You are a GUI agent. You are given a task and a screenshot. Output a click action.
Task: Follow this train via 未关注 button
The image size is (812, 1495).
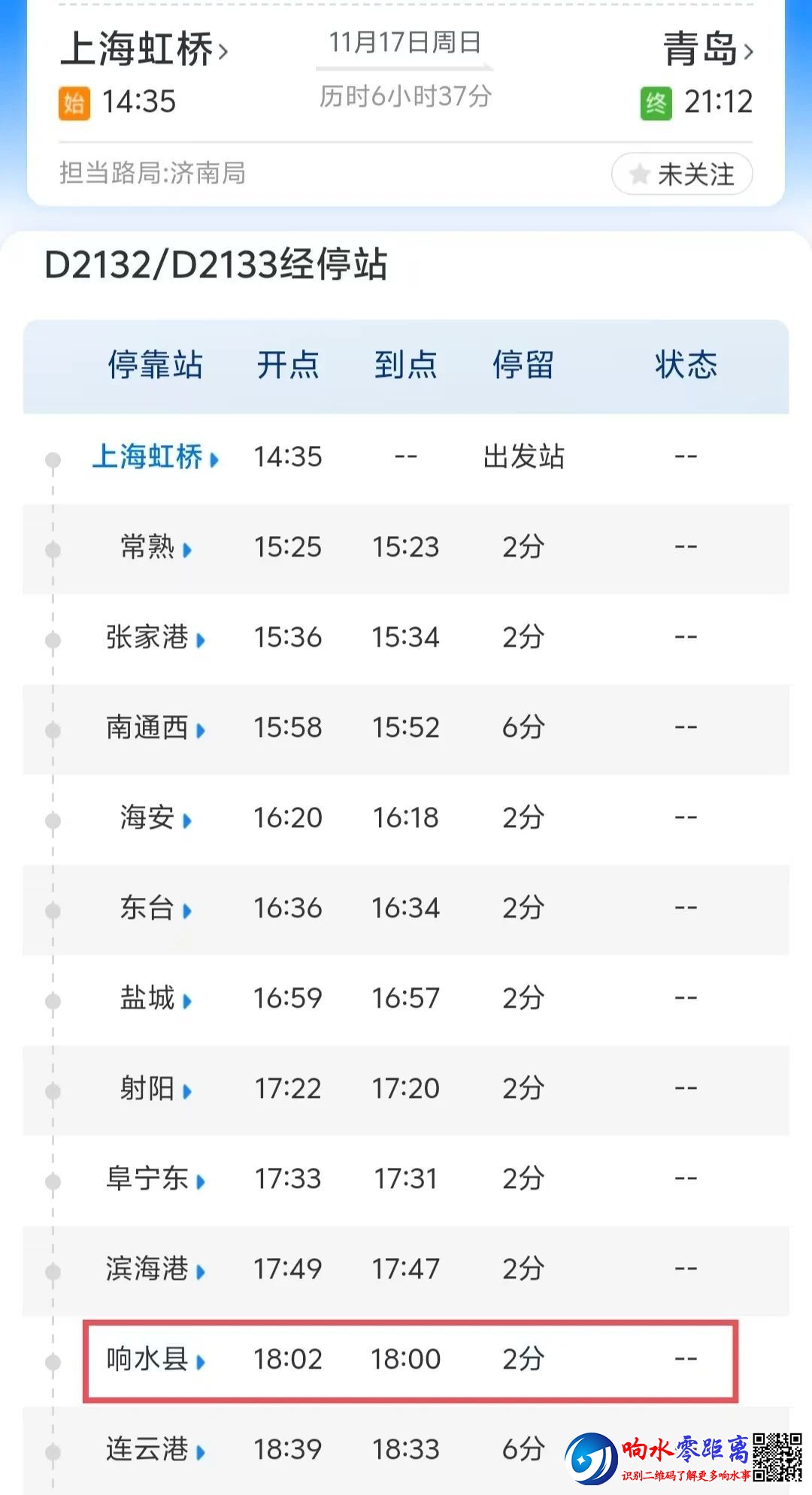click(x=682, y=174)
